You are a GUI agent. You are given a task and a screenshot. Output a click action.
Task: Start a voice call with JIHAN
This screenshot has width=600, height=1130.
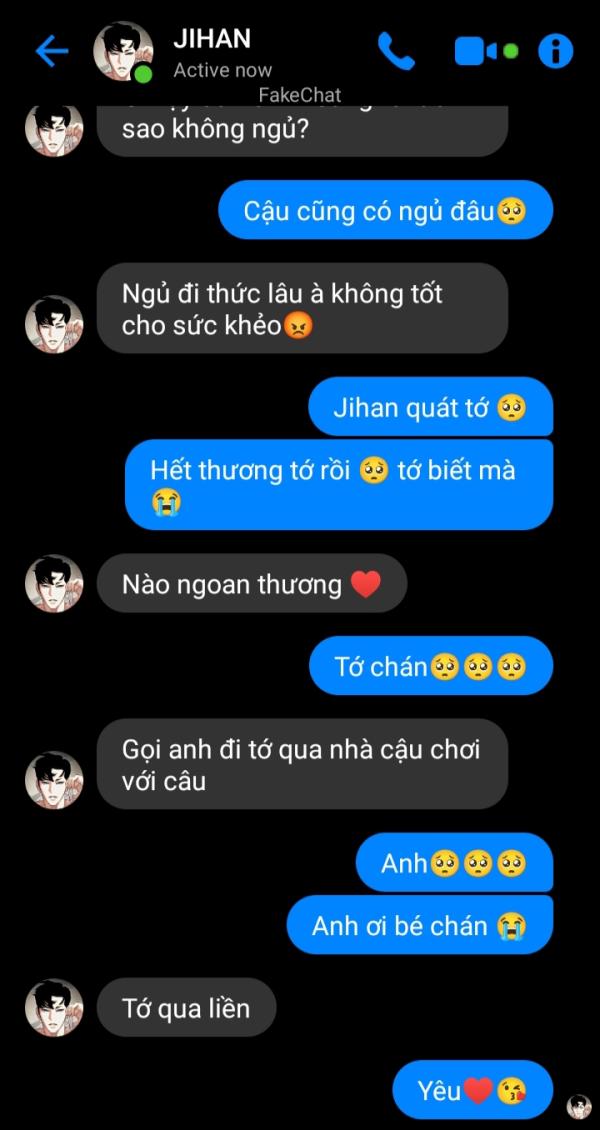pos(396,51)
